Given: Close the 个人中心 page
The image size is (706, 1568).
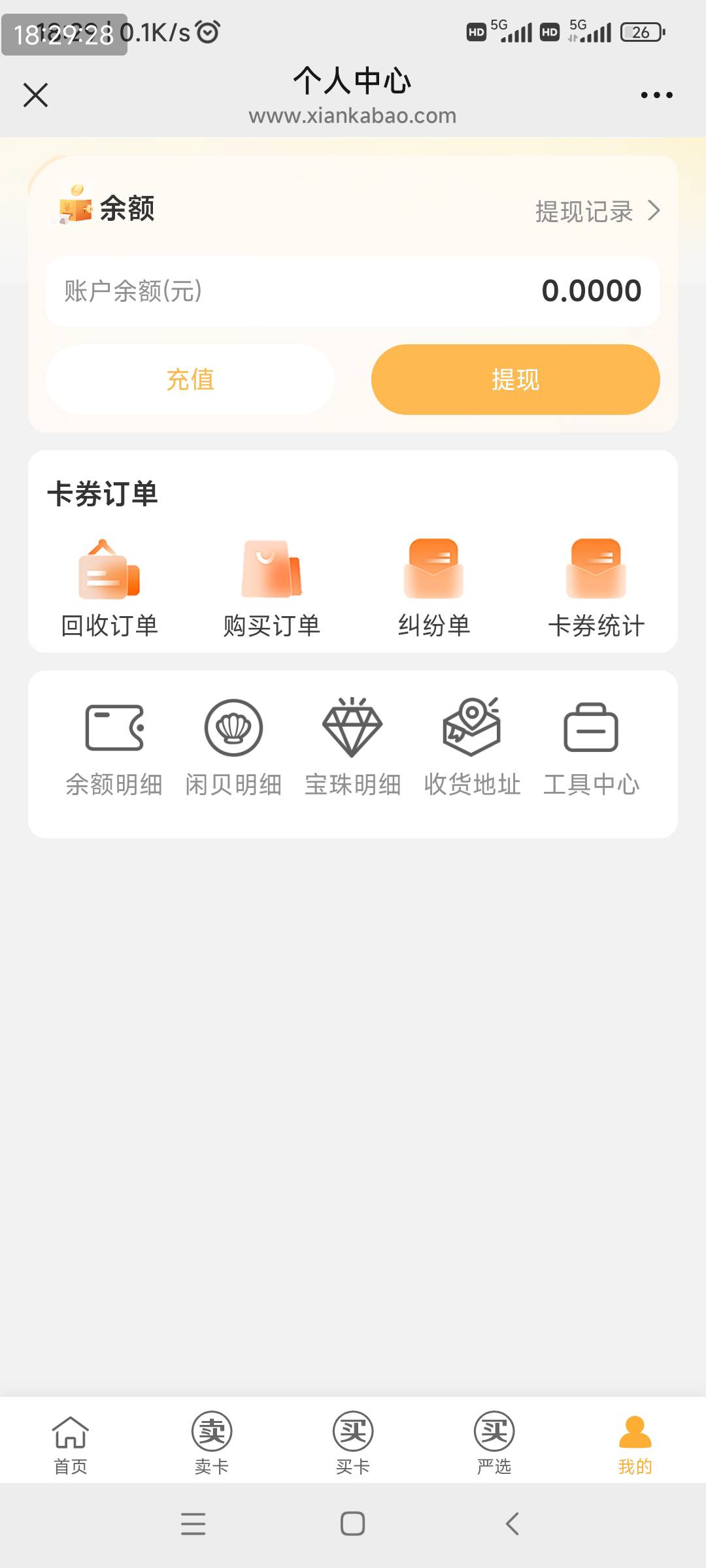Looking at the screenshot, I should tap(35, 95).
